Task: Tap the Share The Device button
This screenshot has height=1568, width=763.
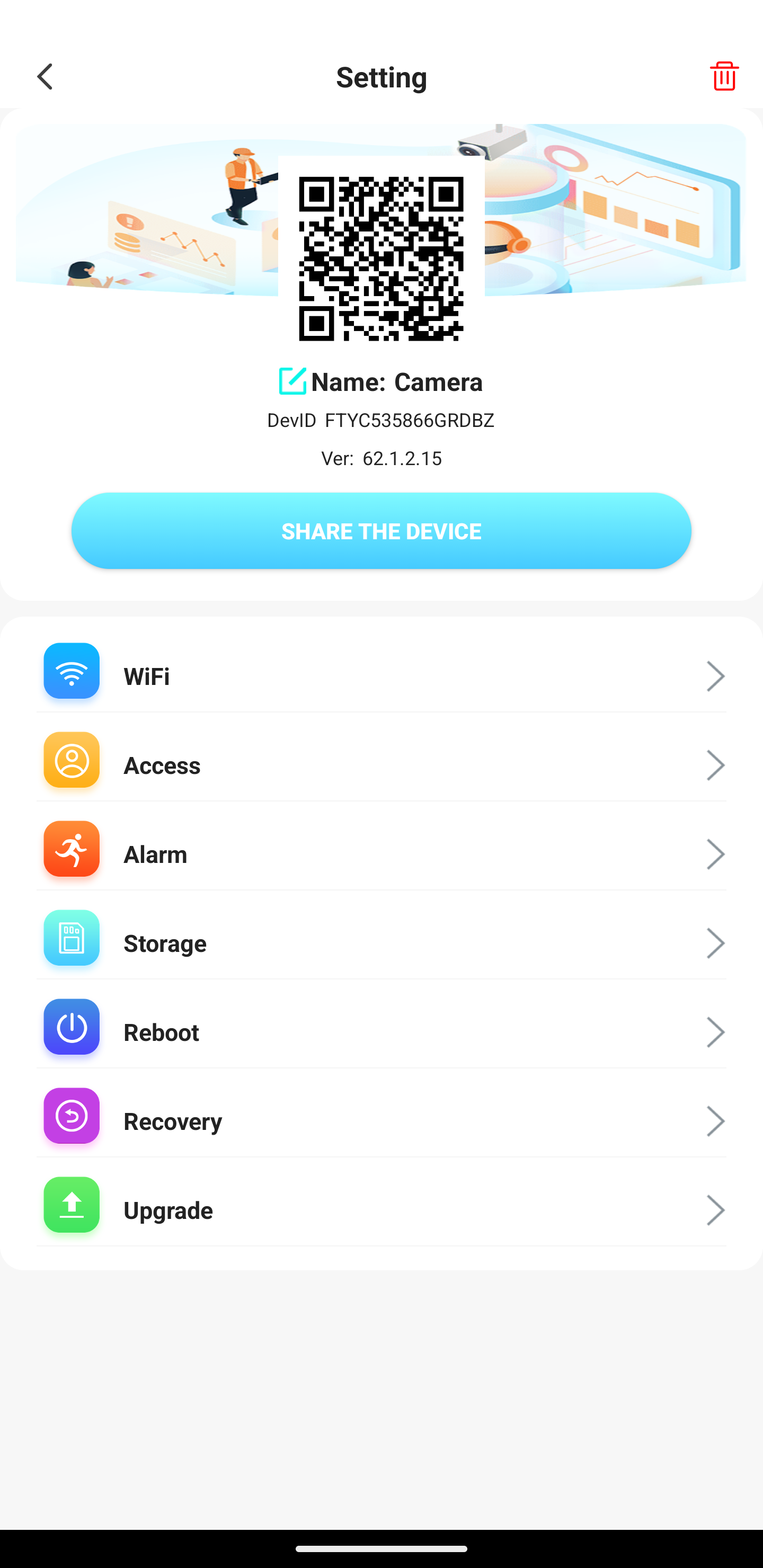Action: coord(381,531)
